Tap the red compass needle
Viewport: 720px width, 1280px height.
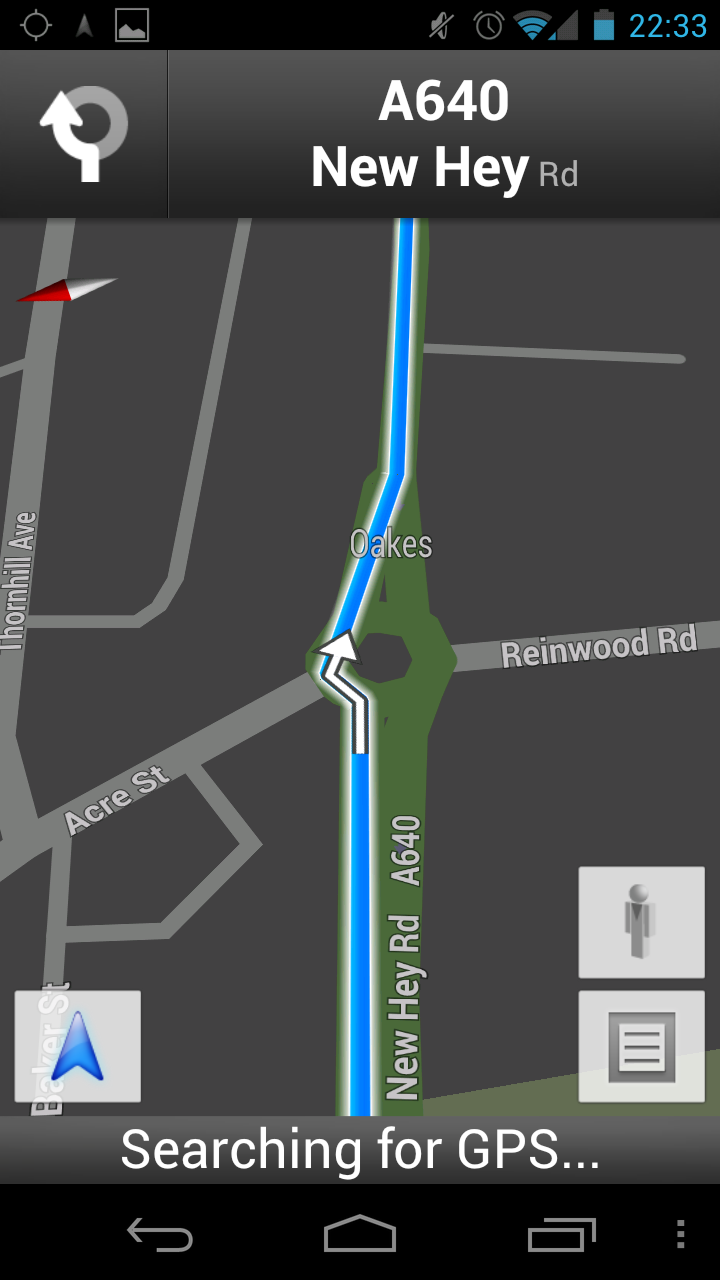pos(66,289)
